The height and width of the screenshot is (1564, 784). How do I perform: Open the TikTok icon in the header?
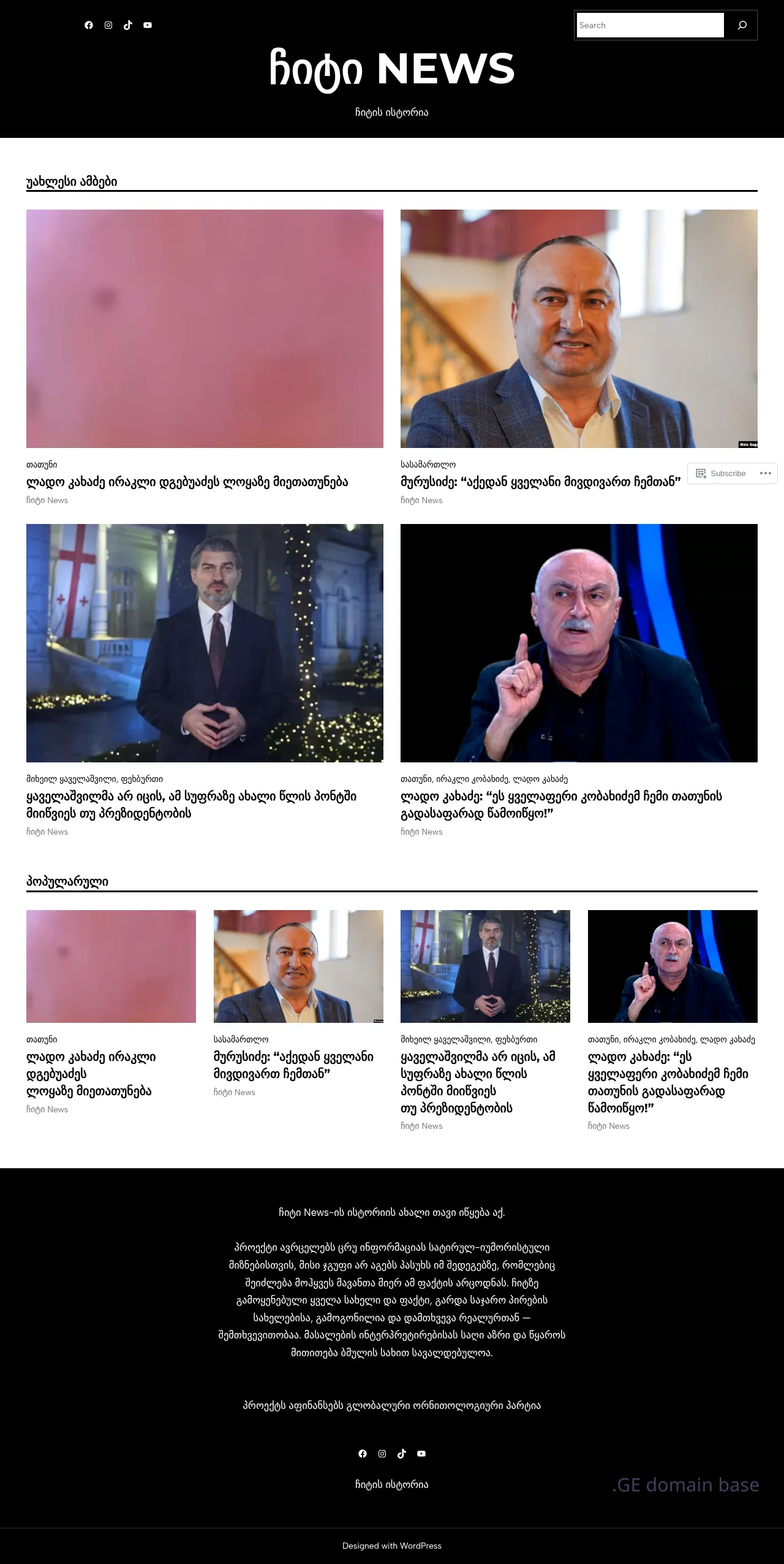pyautogui.click(x=128, y=25)
